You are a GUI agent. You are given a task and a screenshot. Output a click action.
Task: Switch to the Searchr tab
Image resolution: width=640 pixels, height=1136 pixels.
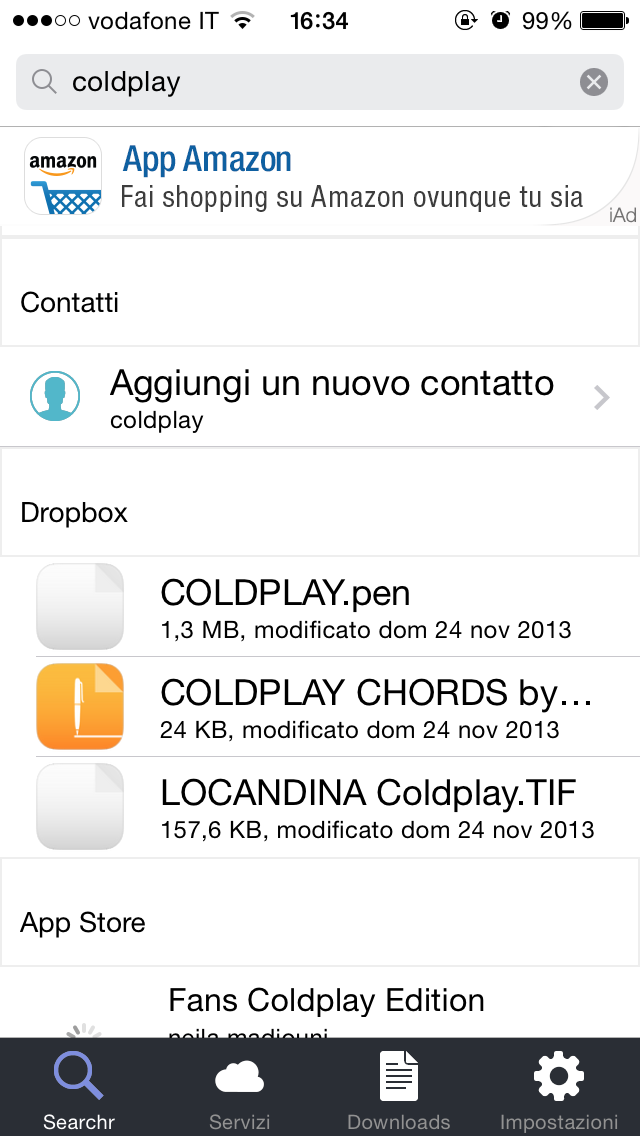[x=79, y=1088]
